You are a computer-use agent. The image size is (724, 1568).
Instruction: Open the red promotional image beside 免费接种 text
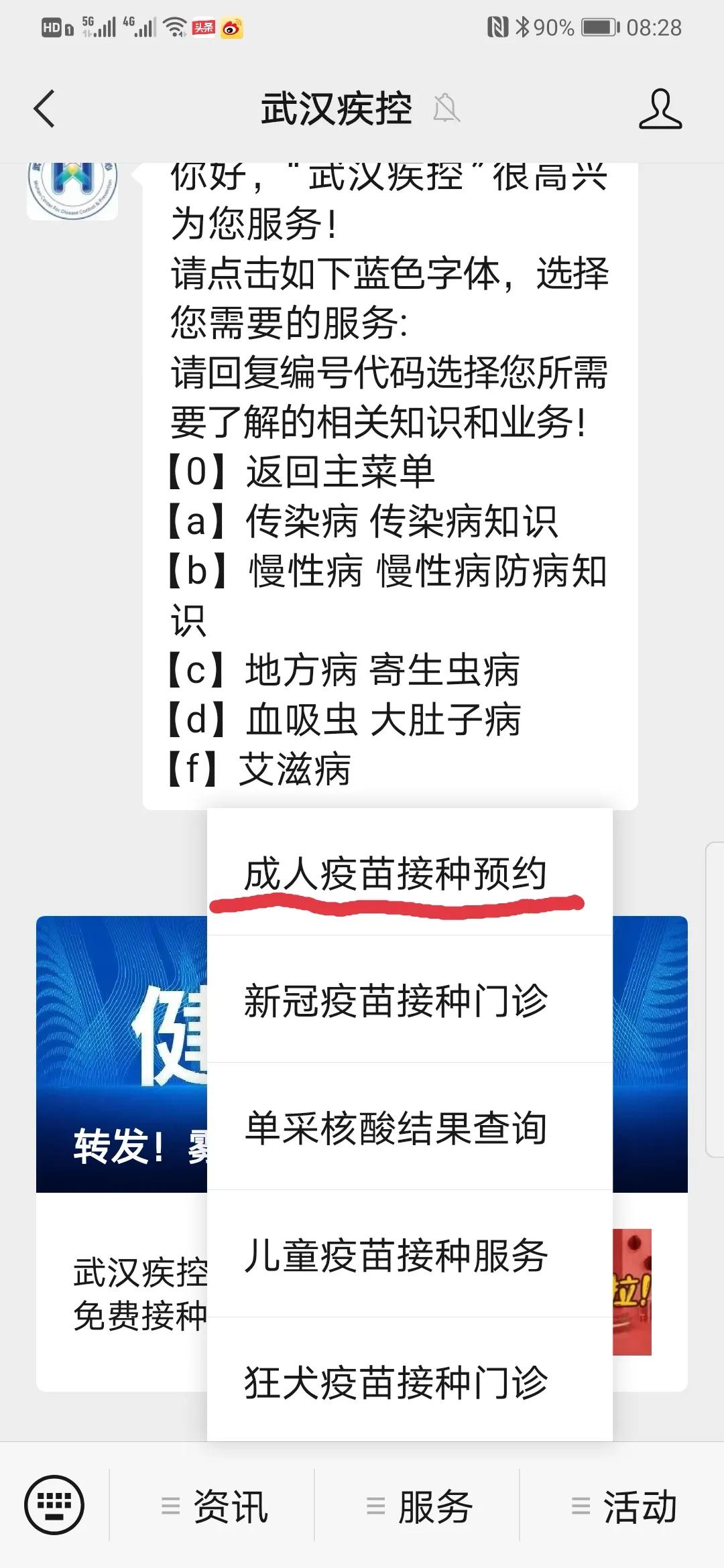tap(633, 1293)
